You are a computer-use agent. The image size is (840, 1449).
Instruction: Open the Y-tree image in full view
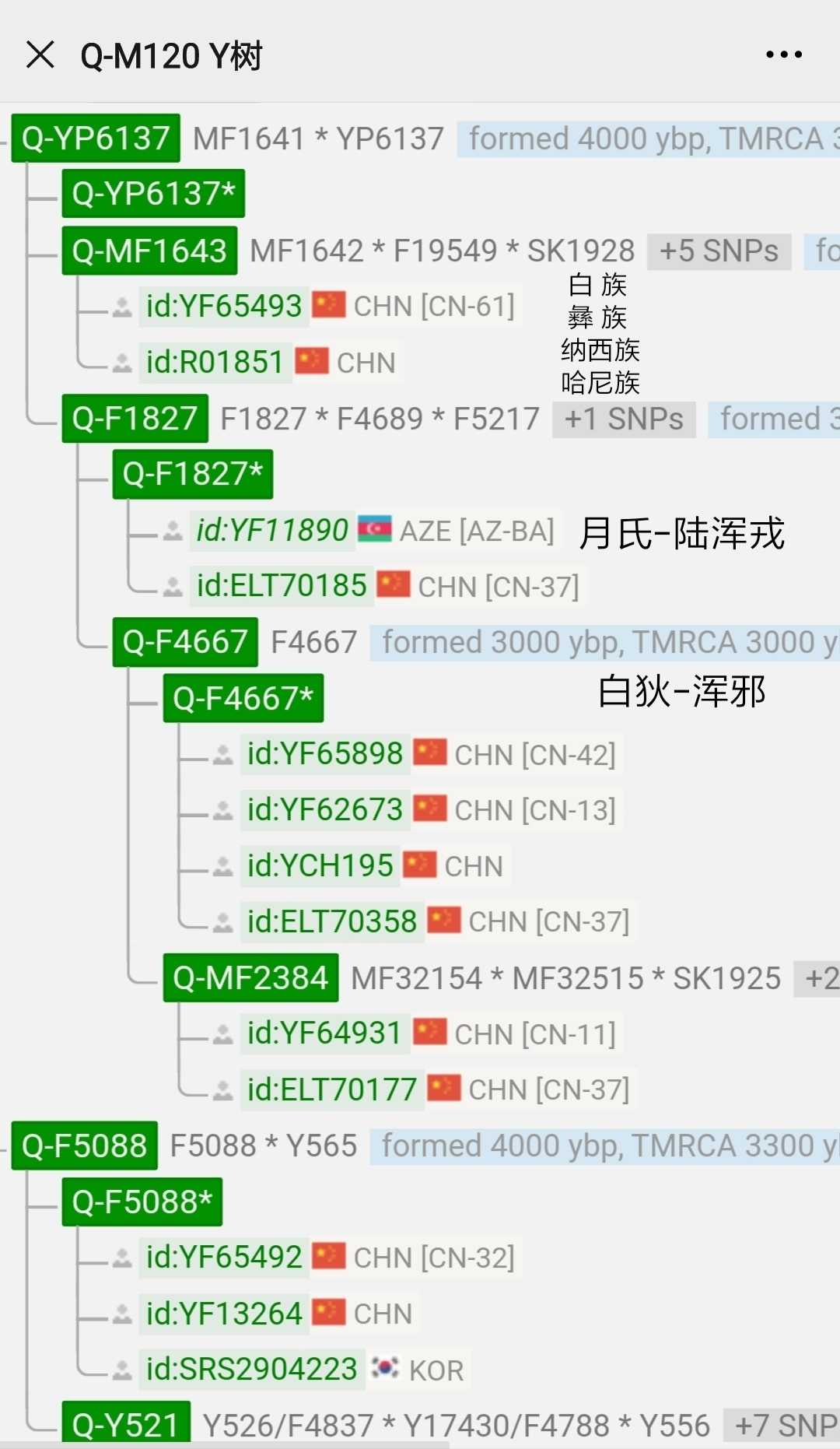[x=420, y=776]
